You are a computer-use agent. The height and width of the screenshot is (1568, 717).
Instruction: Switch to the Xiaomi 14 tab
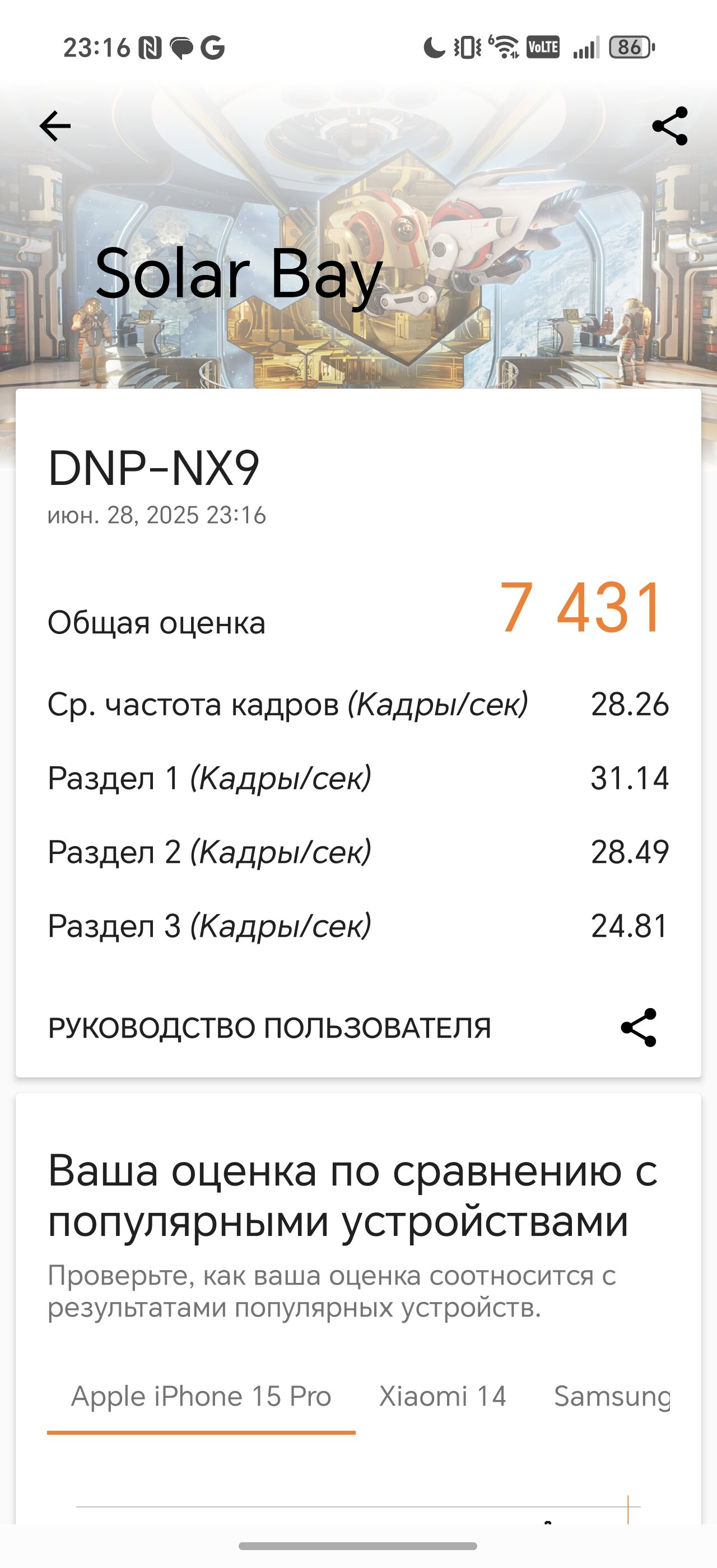coord(443,1396)
